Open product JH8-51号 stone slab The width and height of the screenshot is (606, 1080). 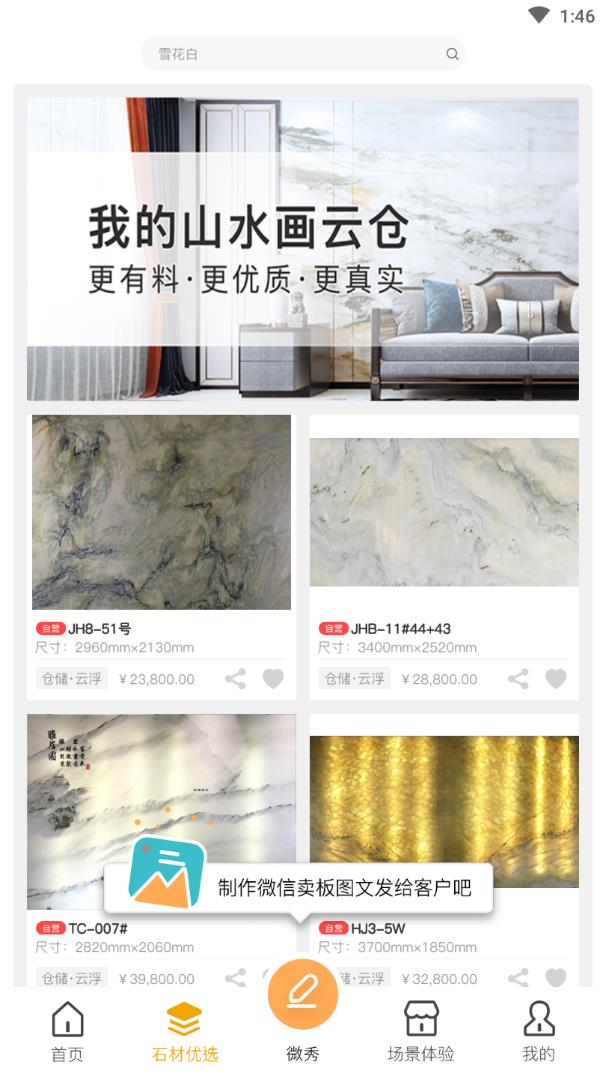161,512
